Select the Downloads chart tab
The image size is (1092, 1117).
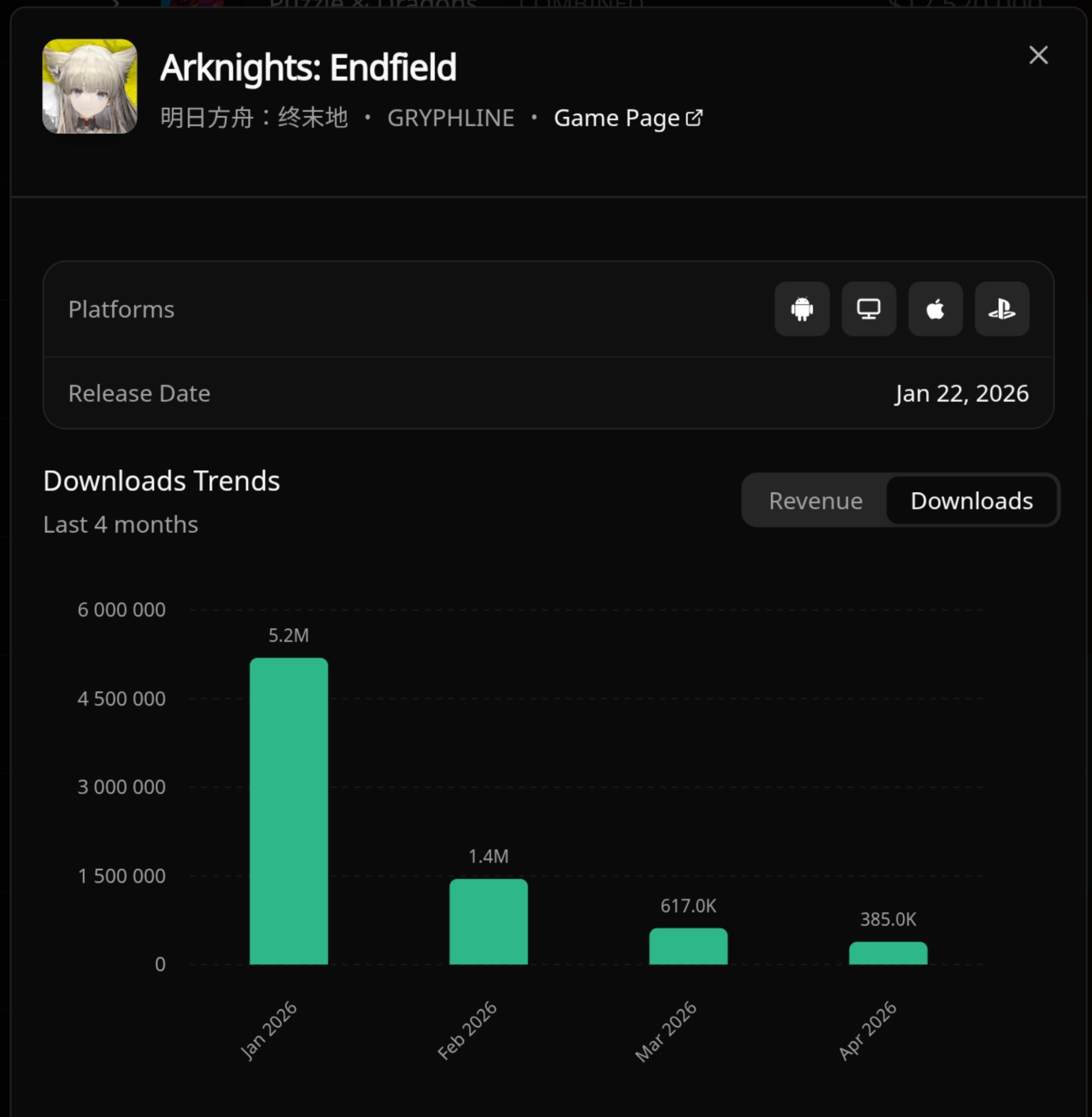(972, 500)
